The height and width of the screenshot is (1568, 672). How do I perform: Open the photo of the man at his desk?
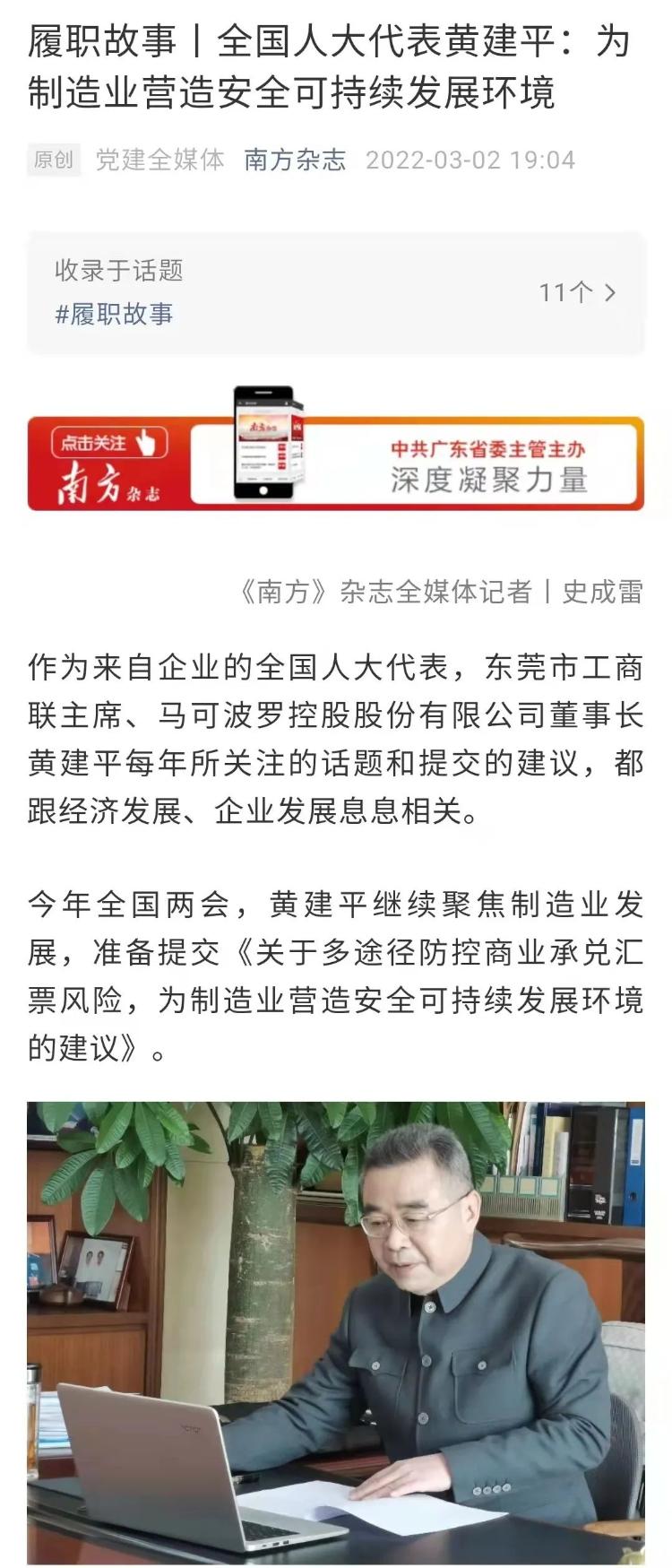coord(335,1330)
